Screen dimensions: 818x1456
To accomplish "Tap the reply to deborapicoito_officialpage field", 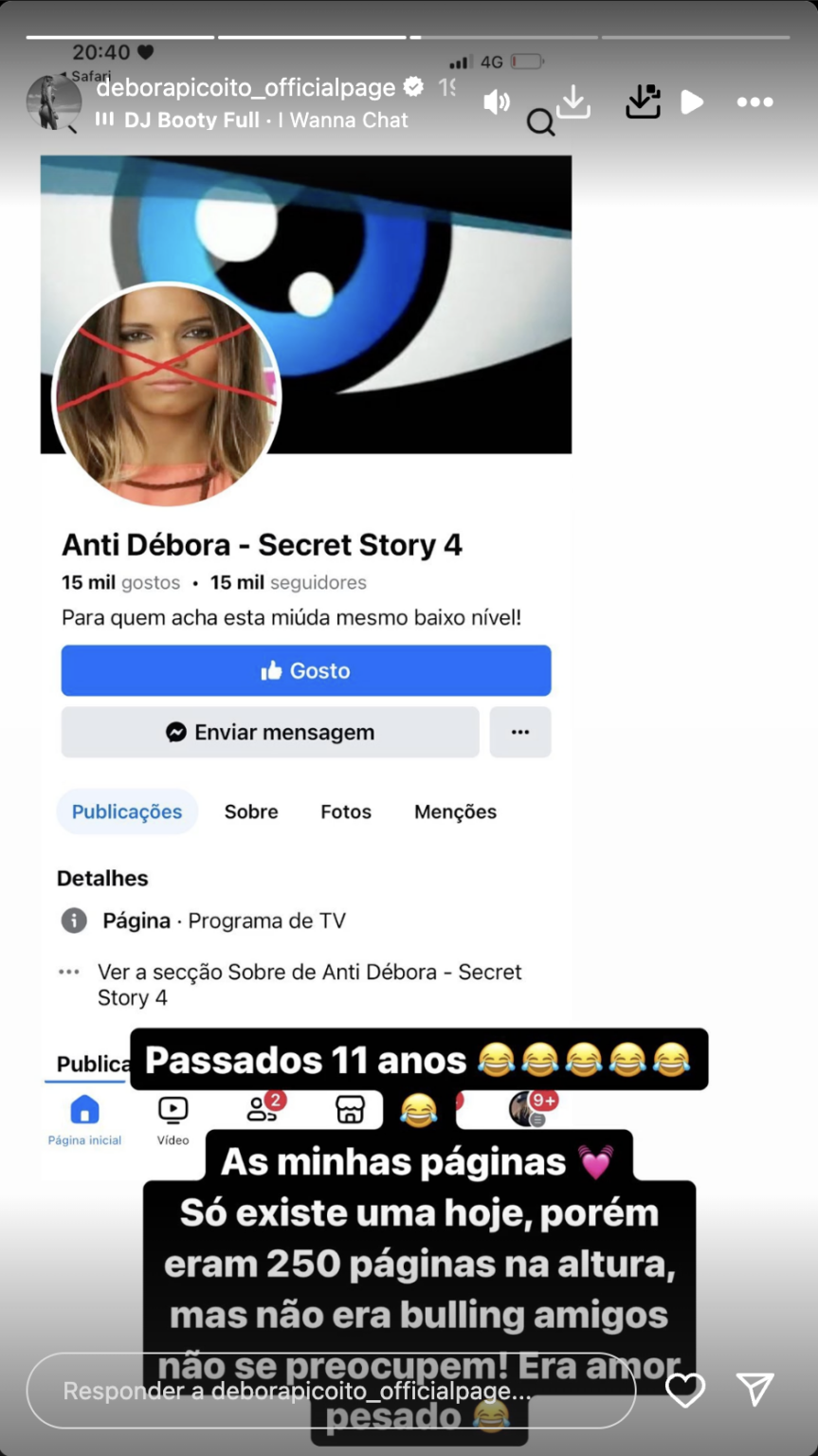I will coord(330,1391).
